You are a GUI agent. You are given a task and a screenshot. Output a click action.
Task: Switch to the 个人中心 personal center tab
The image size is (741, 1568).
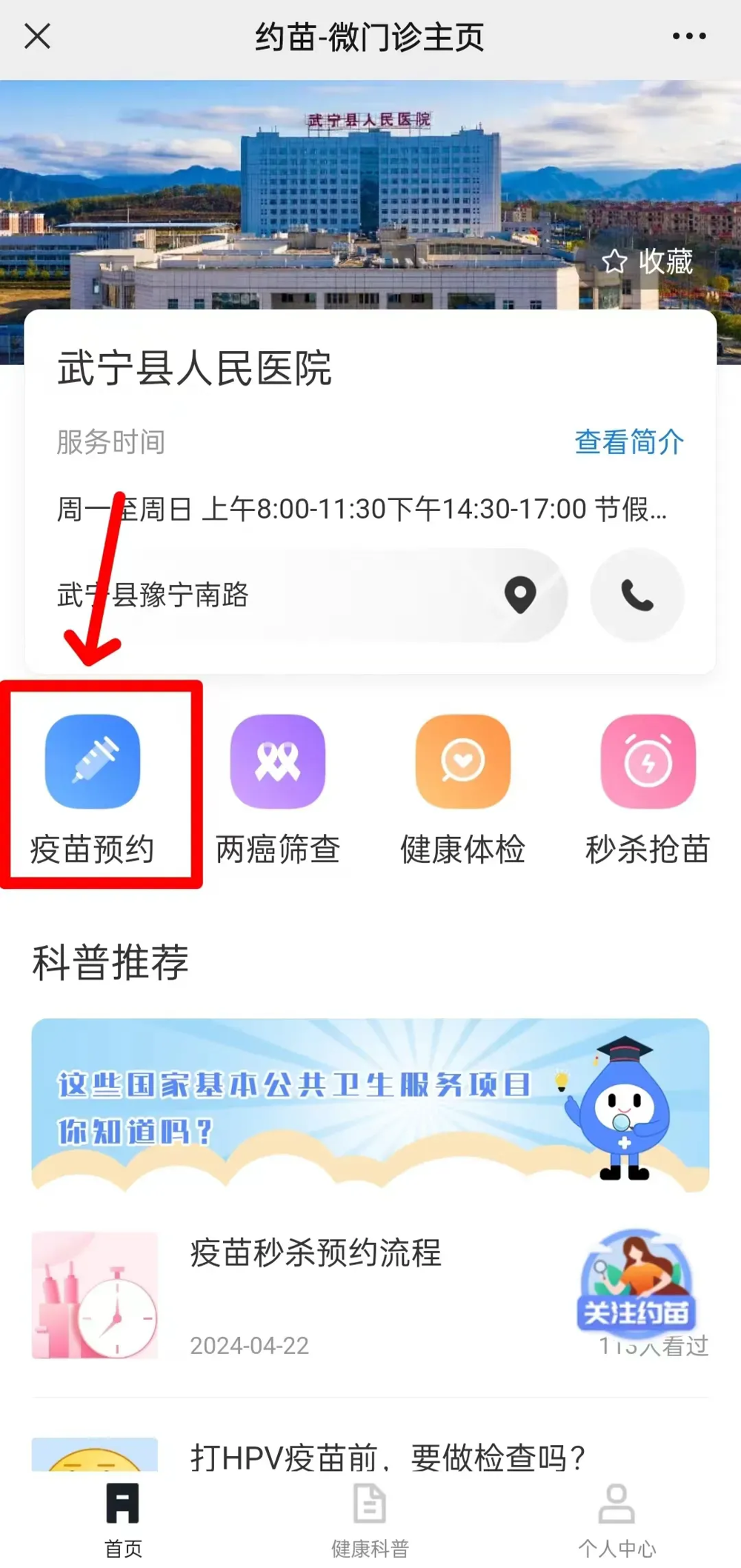tap(617, 1516)
